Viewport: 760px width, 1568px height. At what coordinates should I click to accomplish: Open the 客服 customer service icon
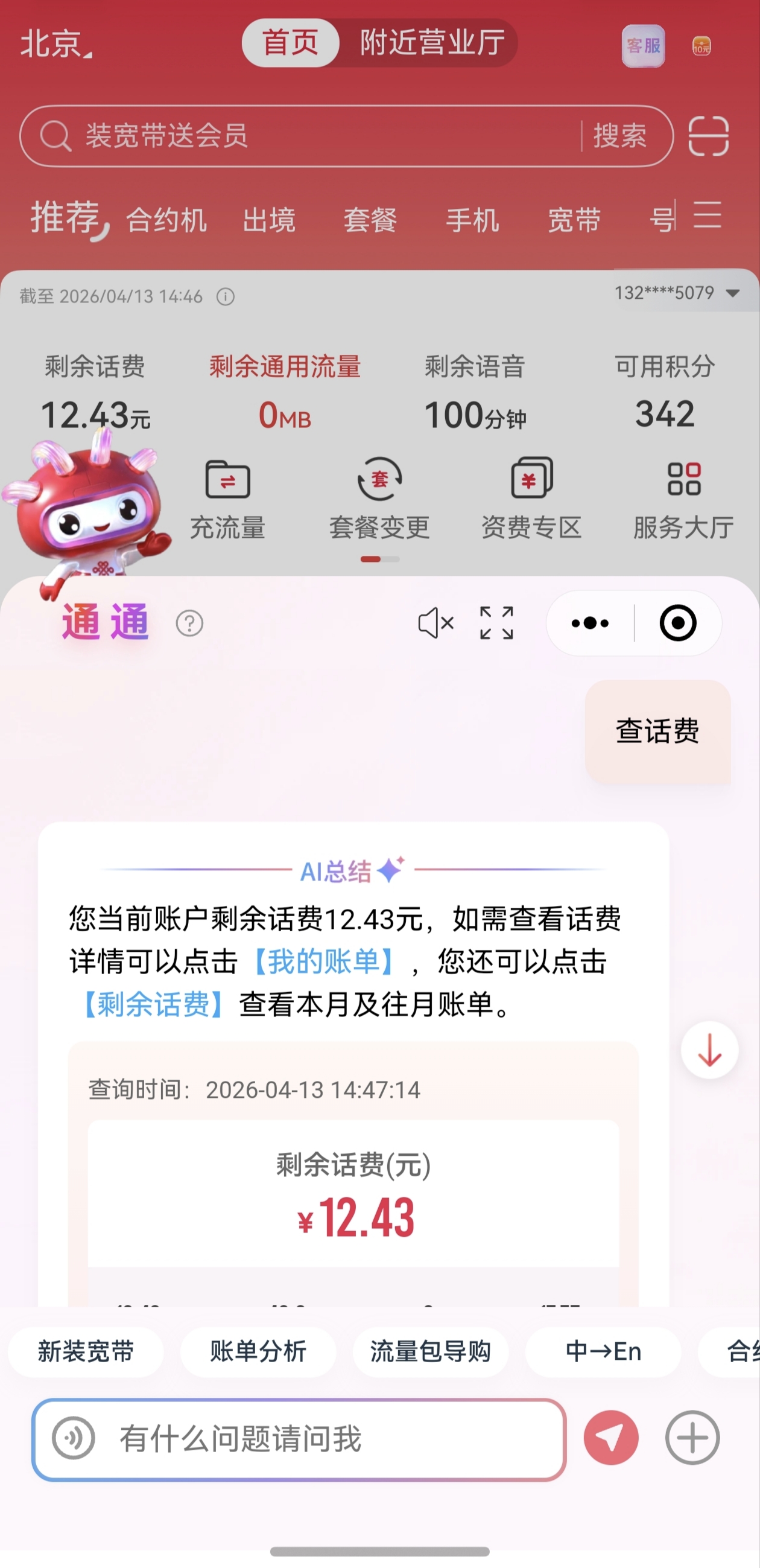(643, 45)
